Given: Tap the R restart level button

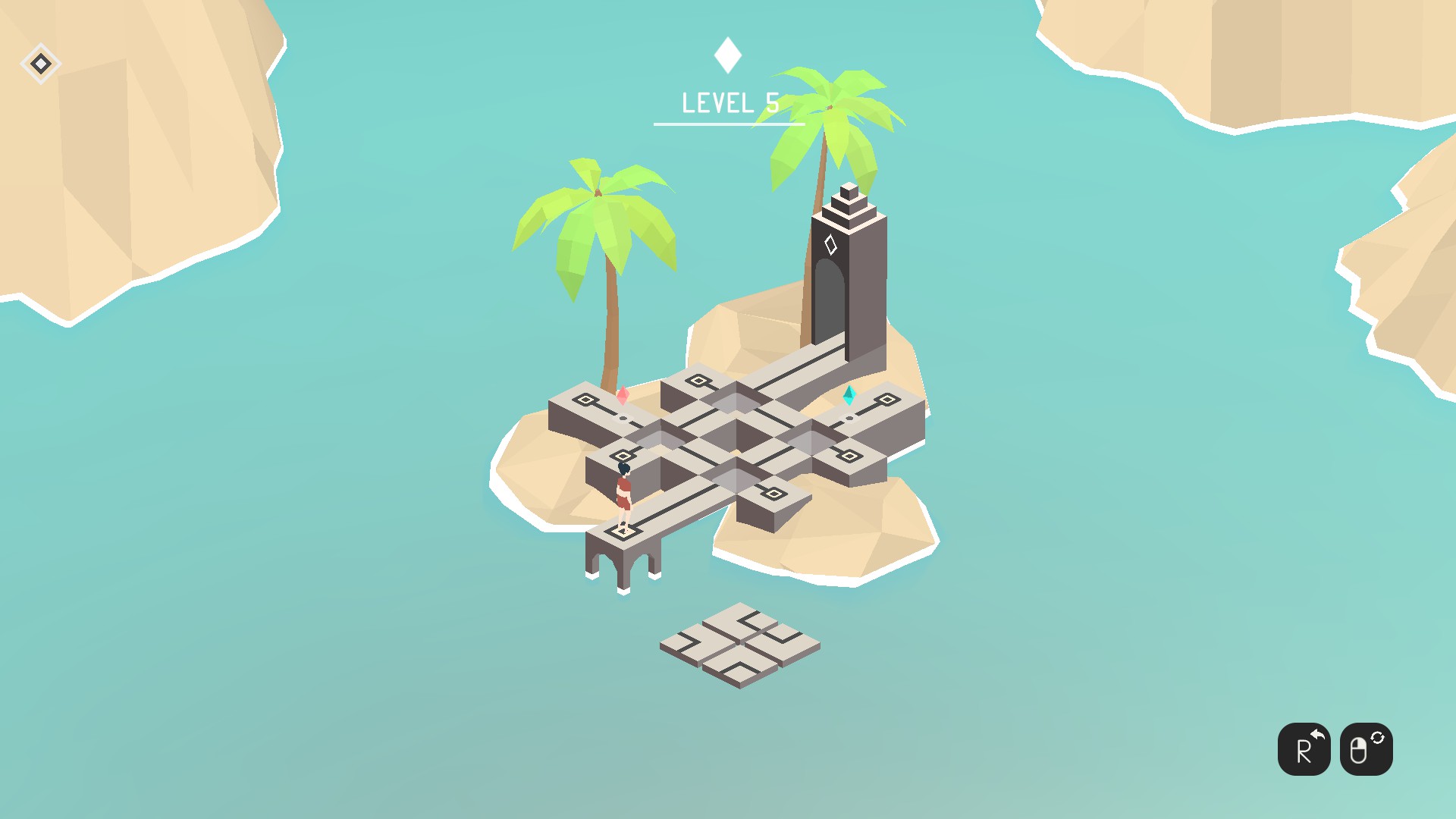Looking at the screenshot, I should (1304, 749).
